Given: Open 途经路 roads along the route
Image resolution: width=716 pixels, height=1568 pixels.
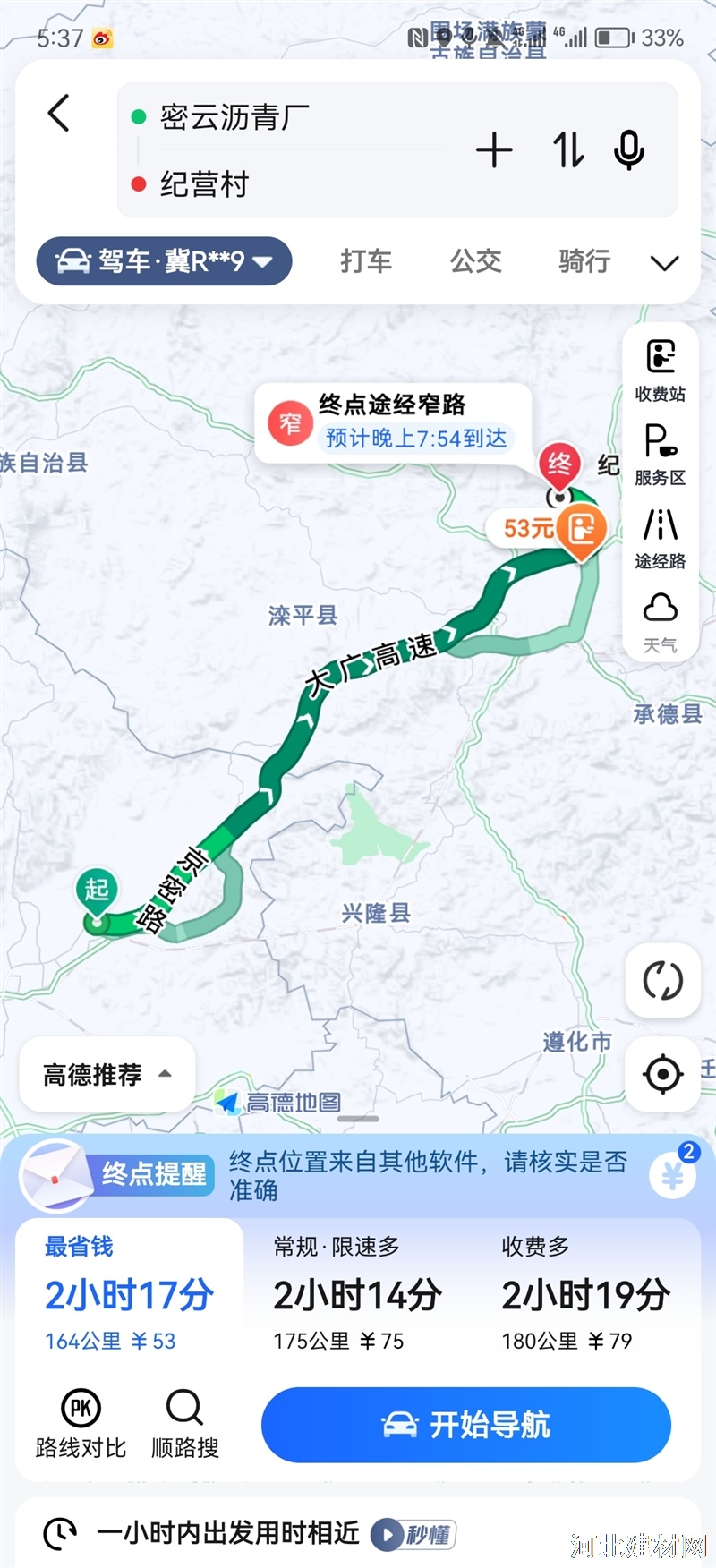Looking at the screenshot, I should pyautogui.click(x=661, y=538).
